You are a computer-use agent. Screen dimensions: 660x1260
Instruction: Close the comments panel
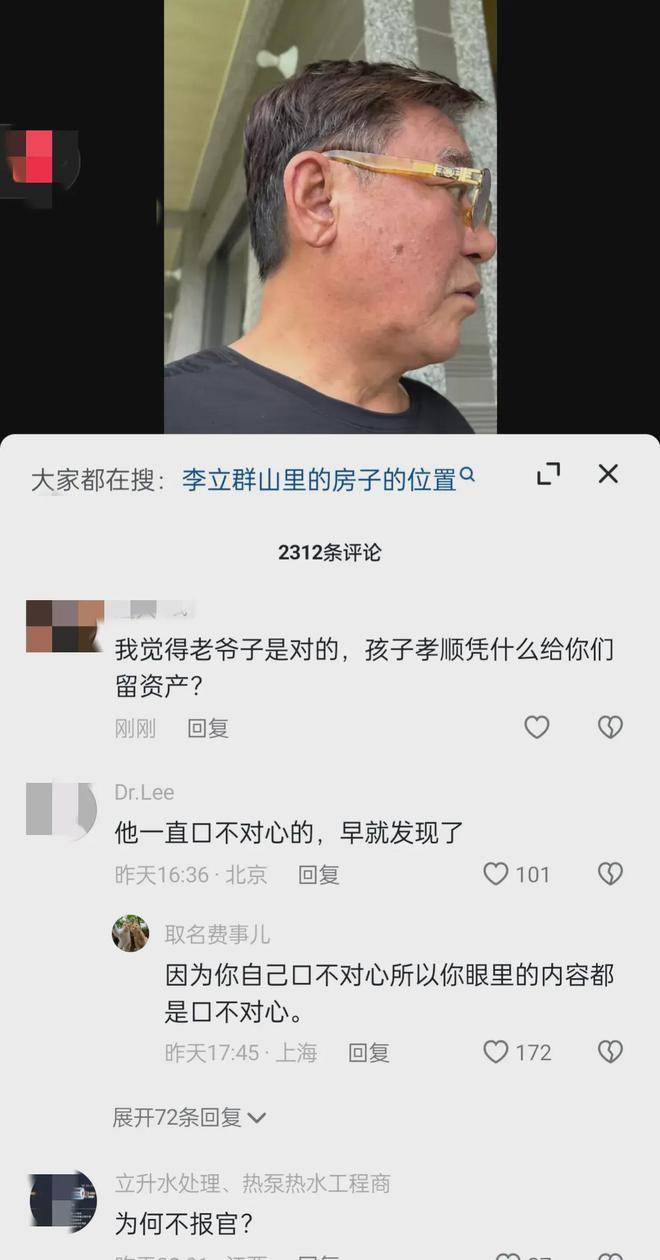[x=608, y=474]
